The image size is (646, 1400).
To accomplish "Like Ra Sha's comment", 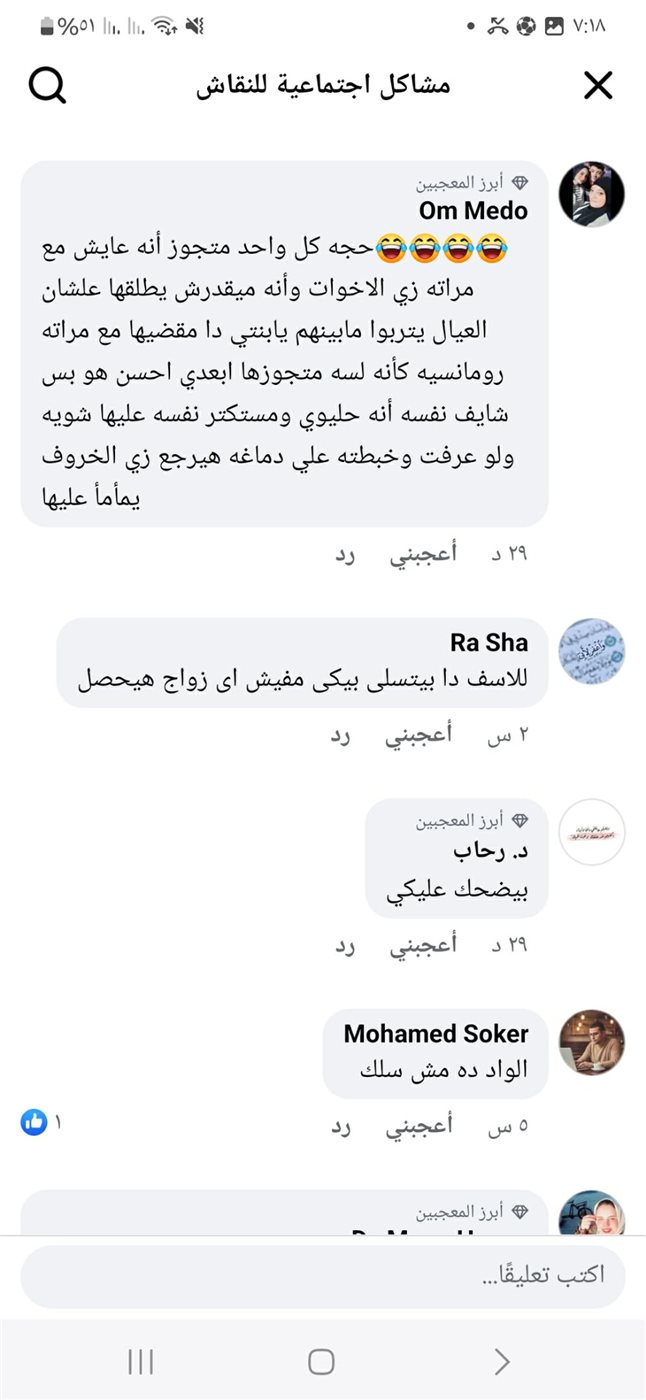I will [x=419, y=736].
